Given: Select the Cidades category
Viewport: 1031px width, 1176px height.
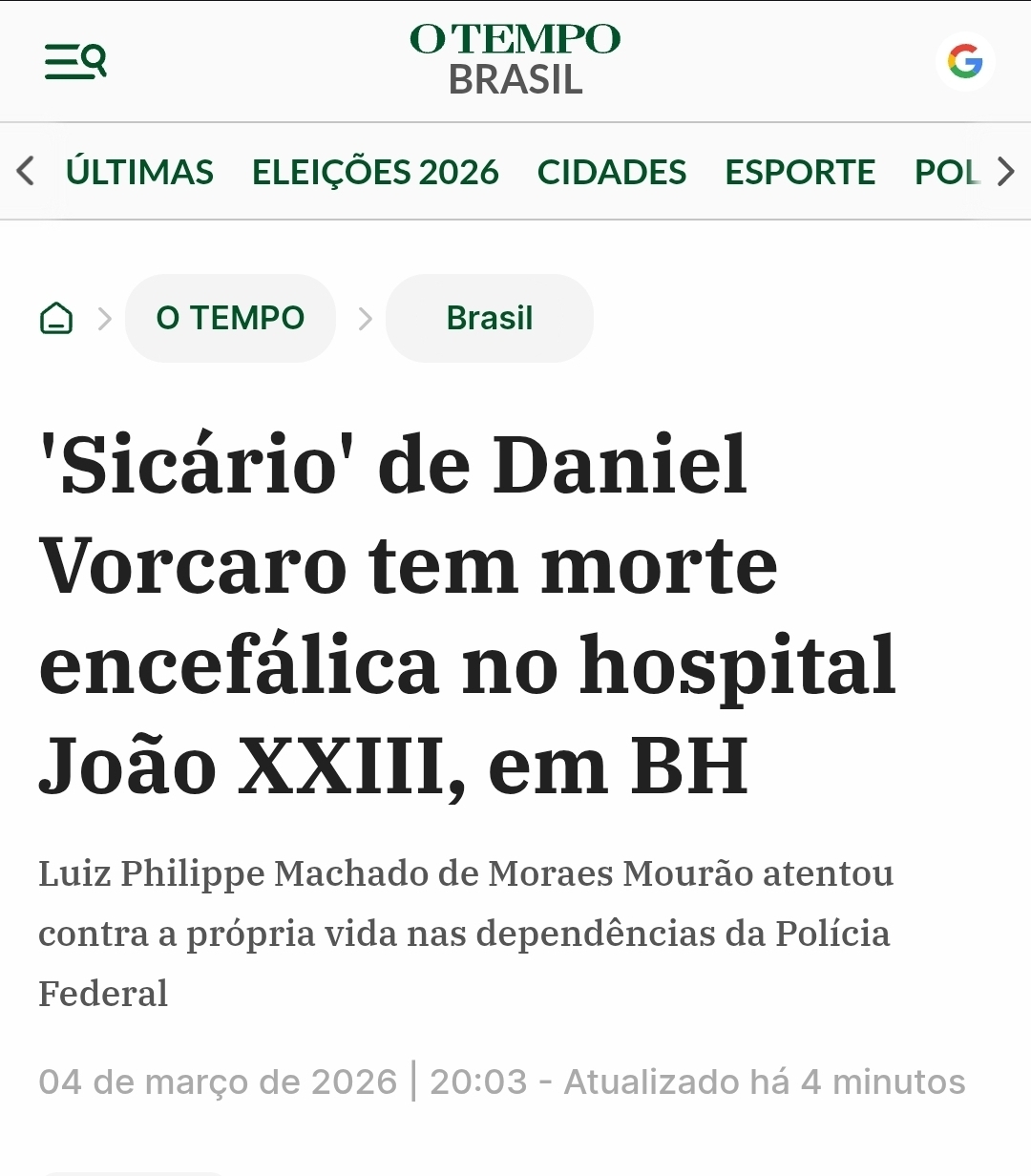Looking at the screenshot, I should pos(611,173).
